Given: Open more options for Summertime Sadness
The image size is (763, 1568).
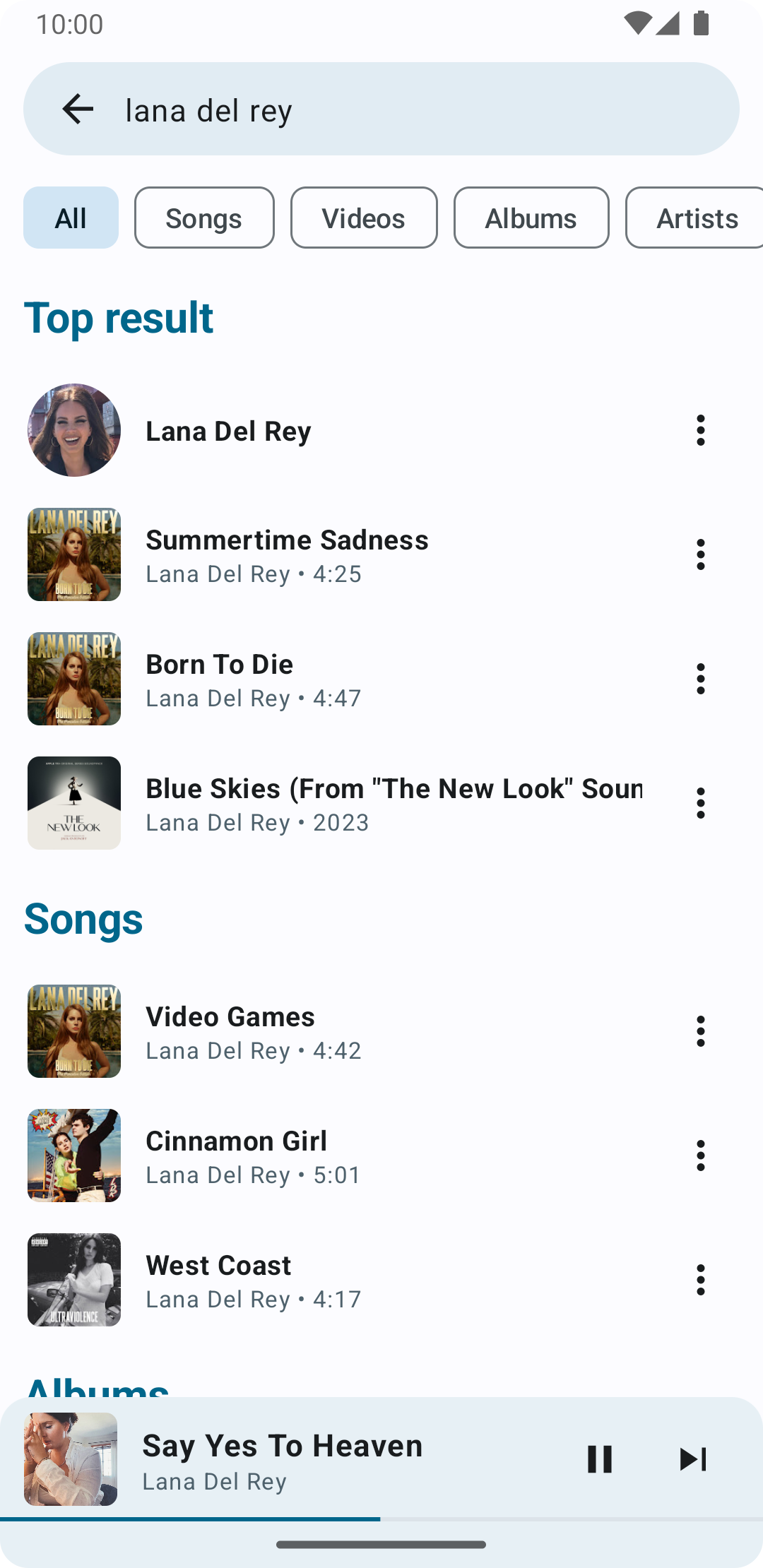Looking at the screenshot, I should click(700, 554).
